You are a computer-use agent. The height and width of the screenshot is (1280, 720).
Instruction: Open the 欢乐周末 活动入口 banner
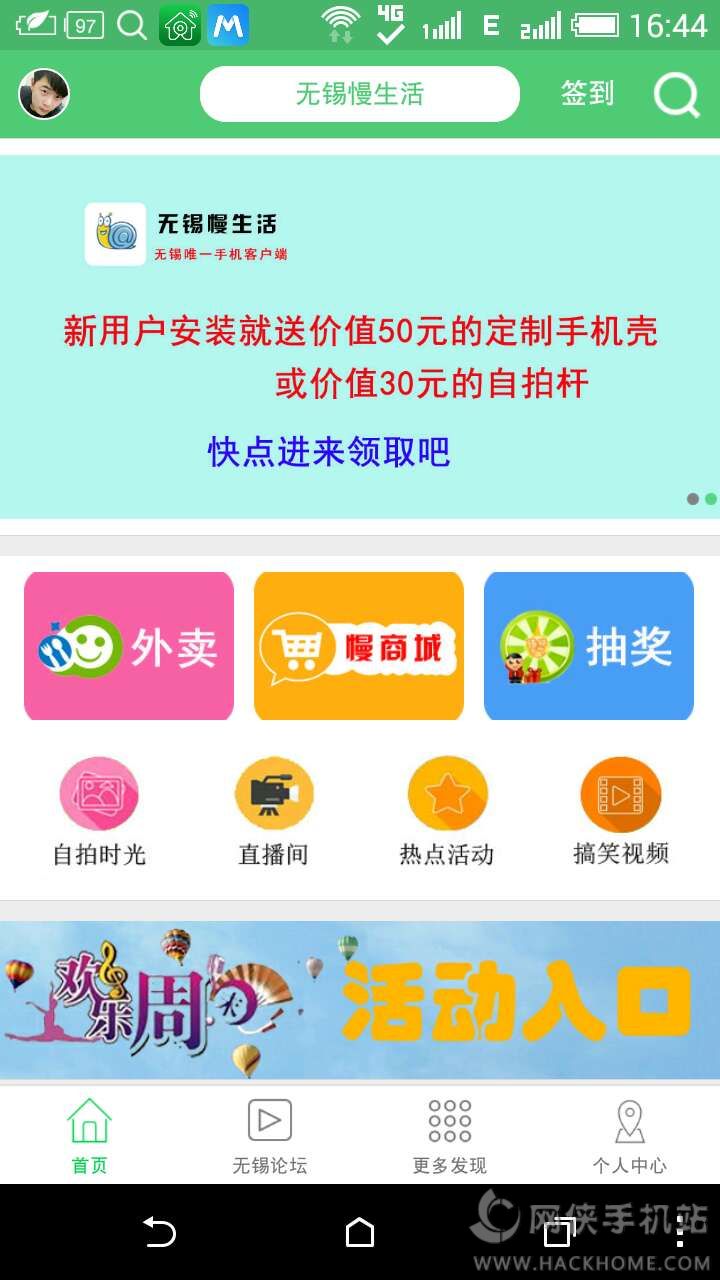(x=360, y=1000)
